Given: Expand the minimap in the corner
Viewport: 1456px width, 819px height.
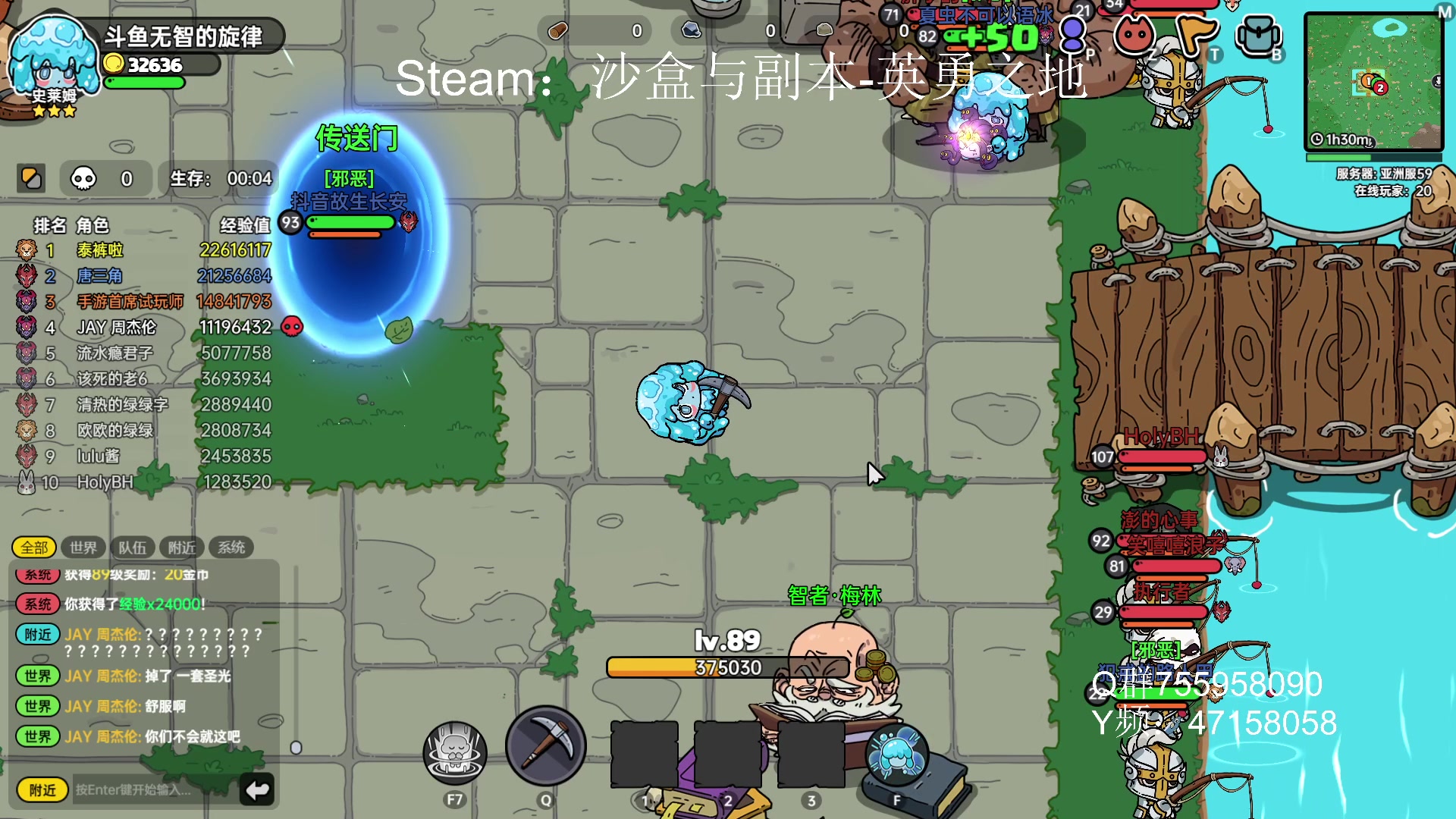Looking at the screenshot, I should click(1374, 80).
